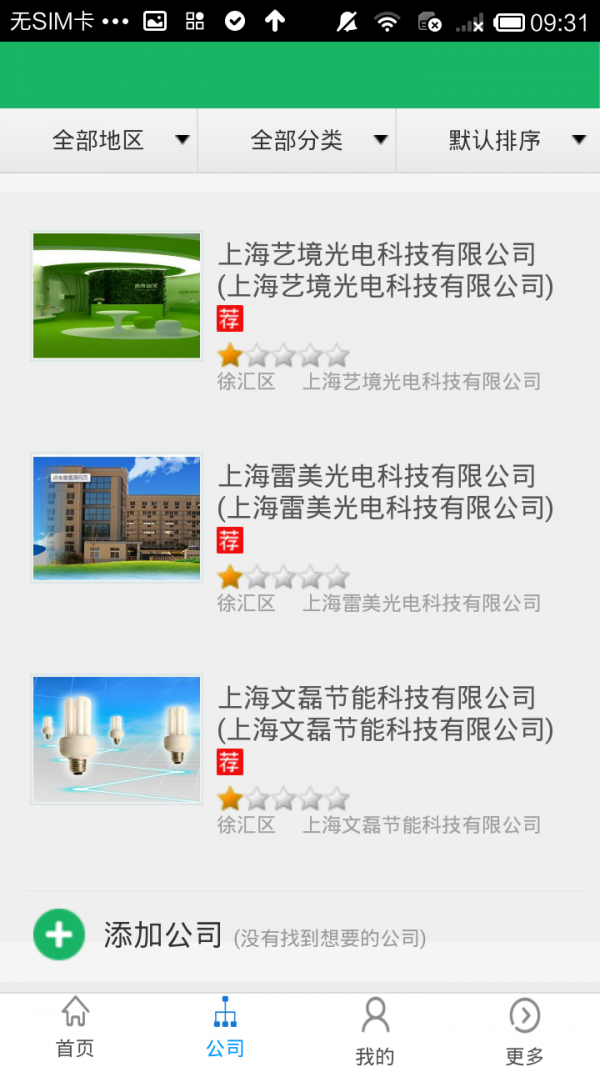Screen dimensions: 600x1067
Task: Open 上海艺境光电科技有限公司 company listing
Action: pyautogui.click(x=384, y=270)
